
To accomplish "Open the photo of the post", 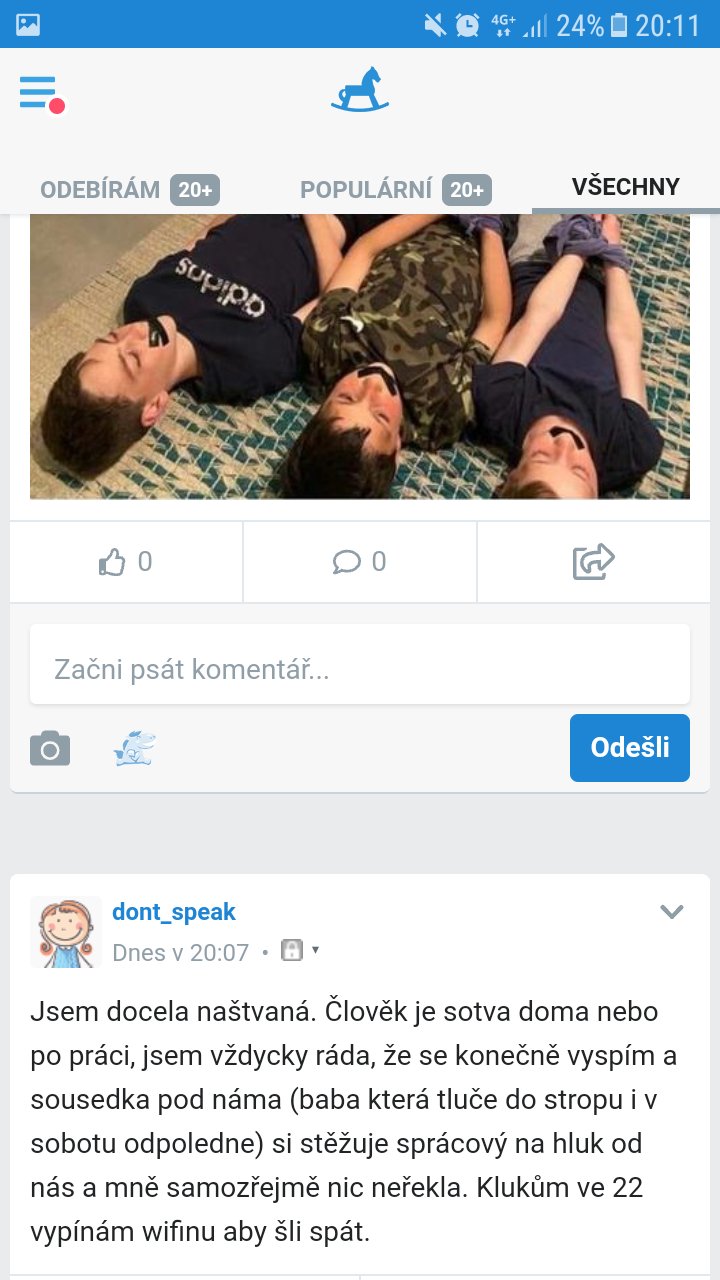I will [360, 355].
